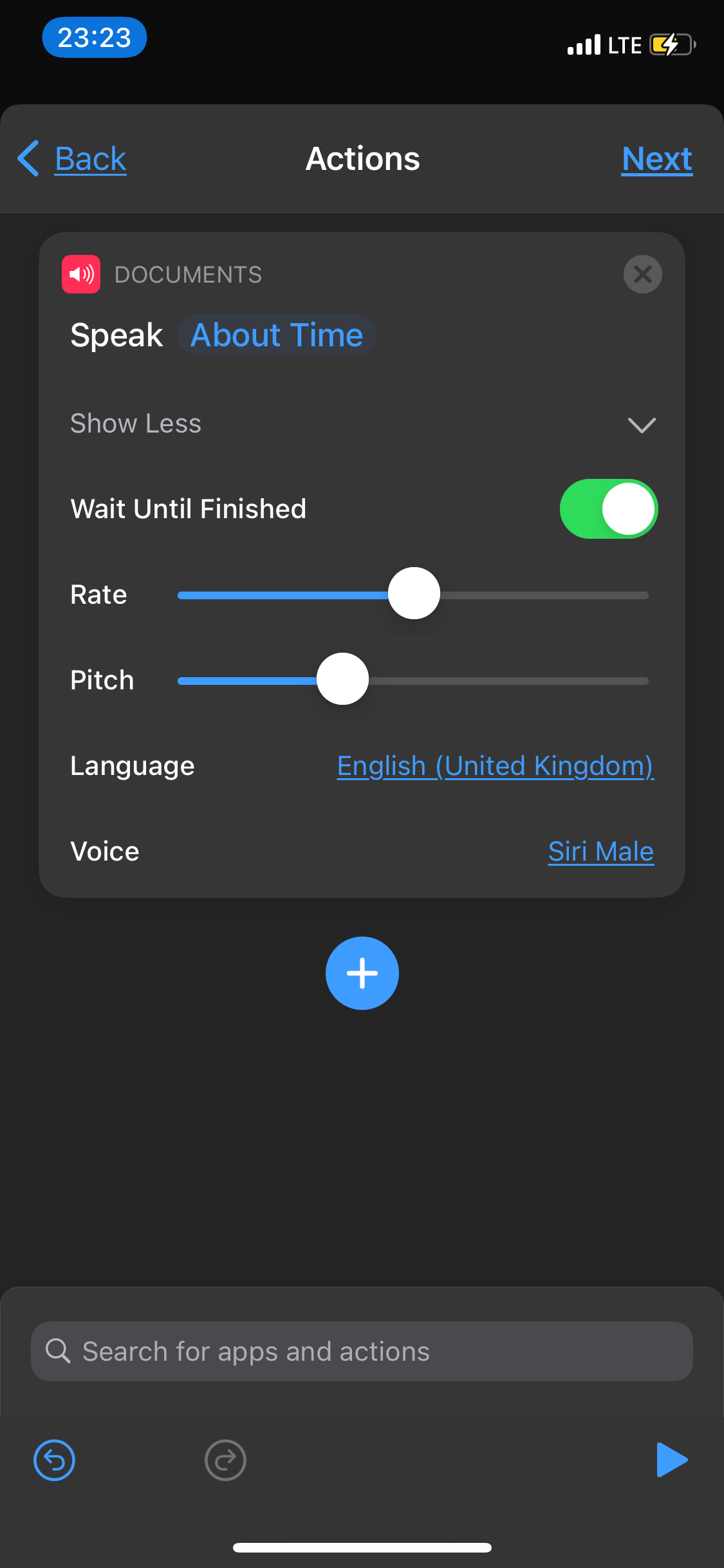Tap Next to continue
This screenshot has height=1568, width=724.
(x=656, y=158)
